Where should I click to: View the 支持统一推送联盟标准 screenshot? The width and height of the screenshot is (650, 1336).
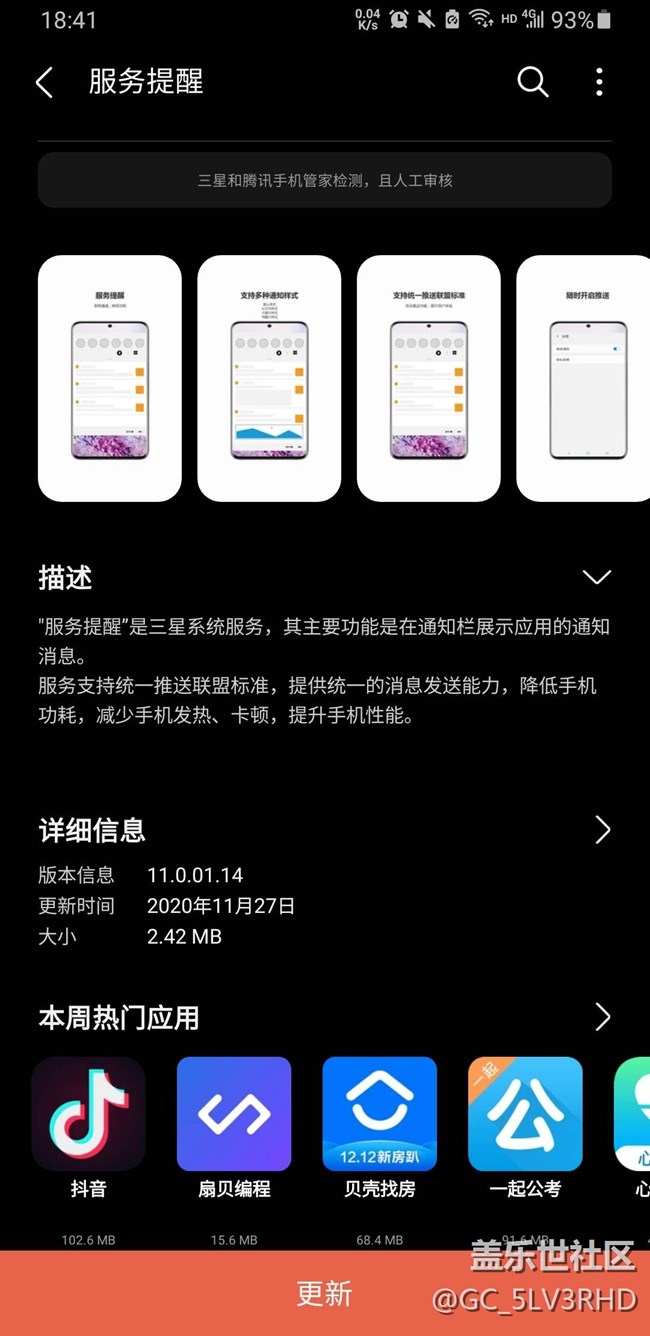[x=428, y=378]
